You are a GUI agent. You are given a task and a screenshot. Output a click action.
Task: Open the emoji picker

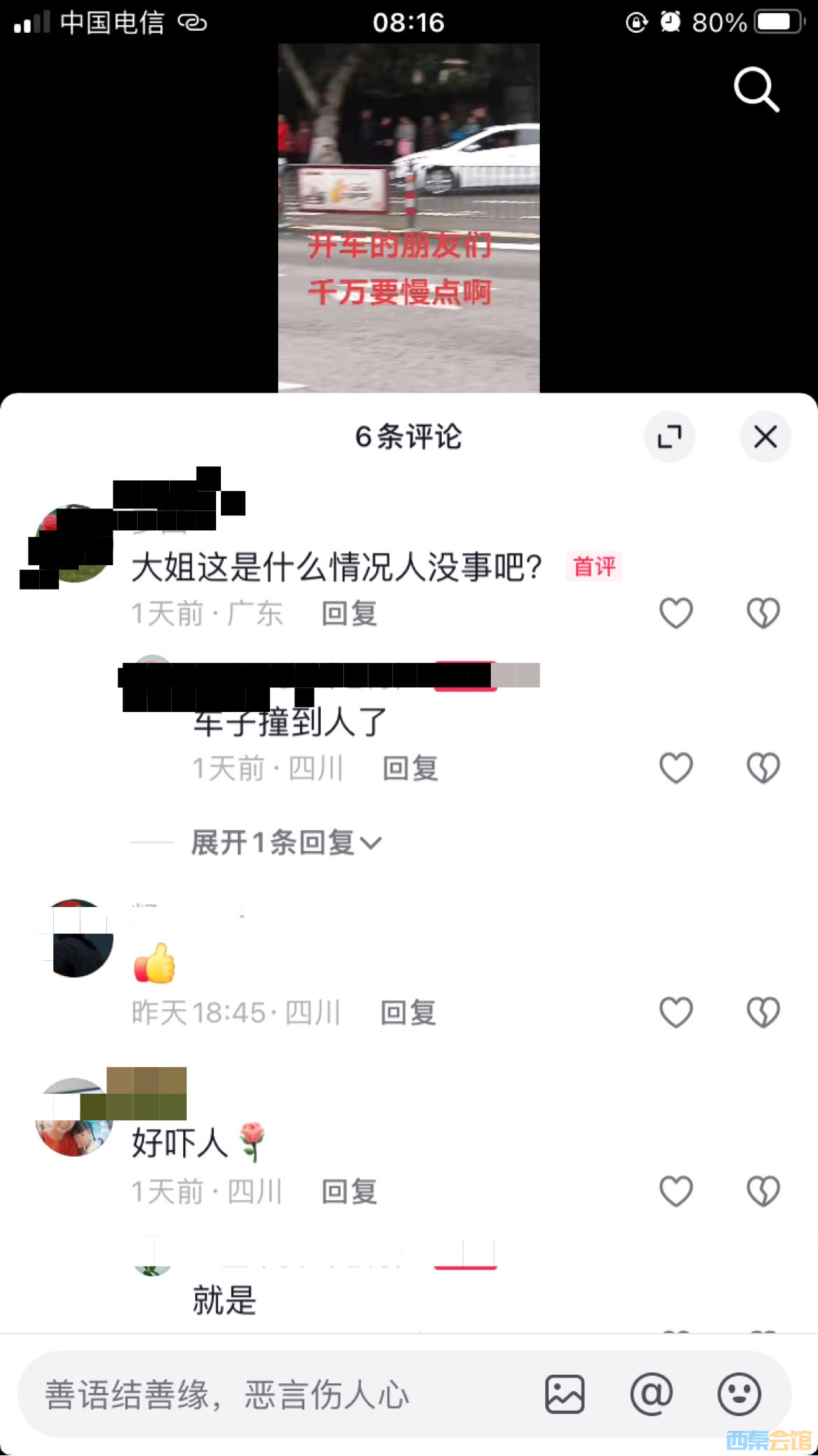click(738, 1394)
